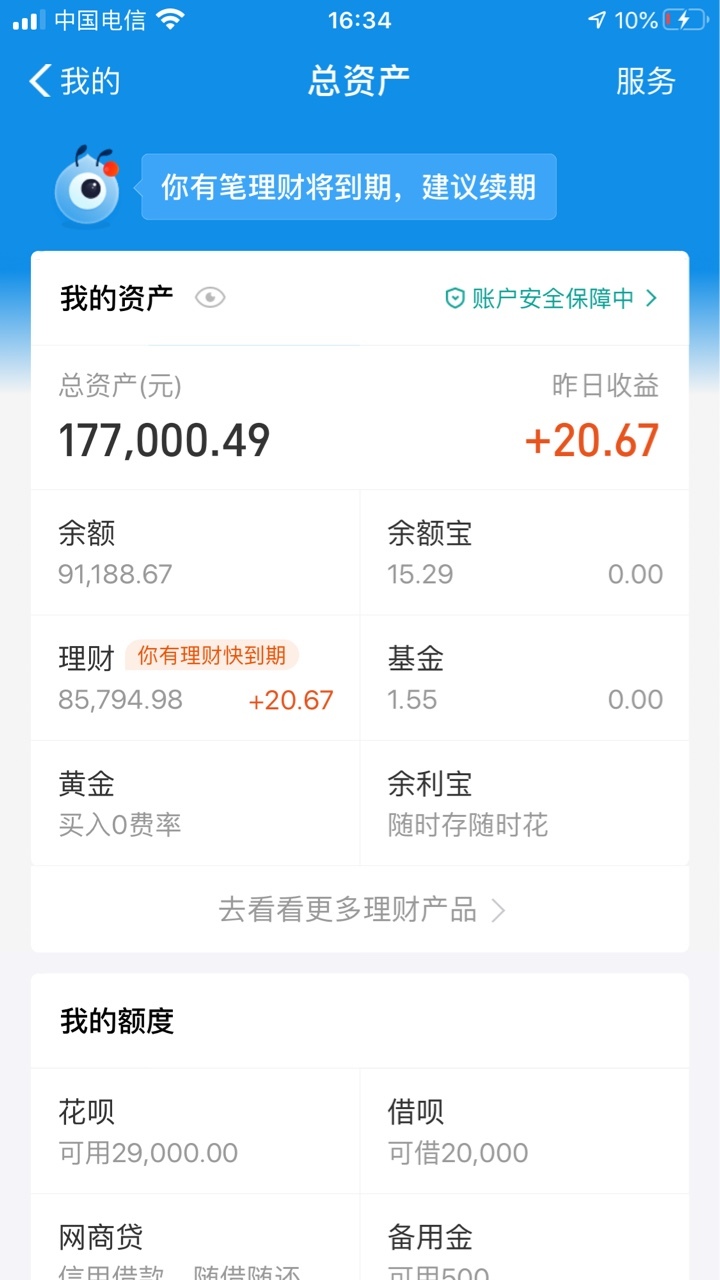720x1280 pixels.
Task: Go back to the 我的 page
Action: [x=75, y=81]
